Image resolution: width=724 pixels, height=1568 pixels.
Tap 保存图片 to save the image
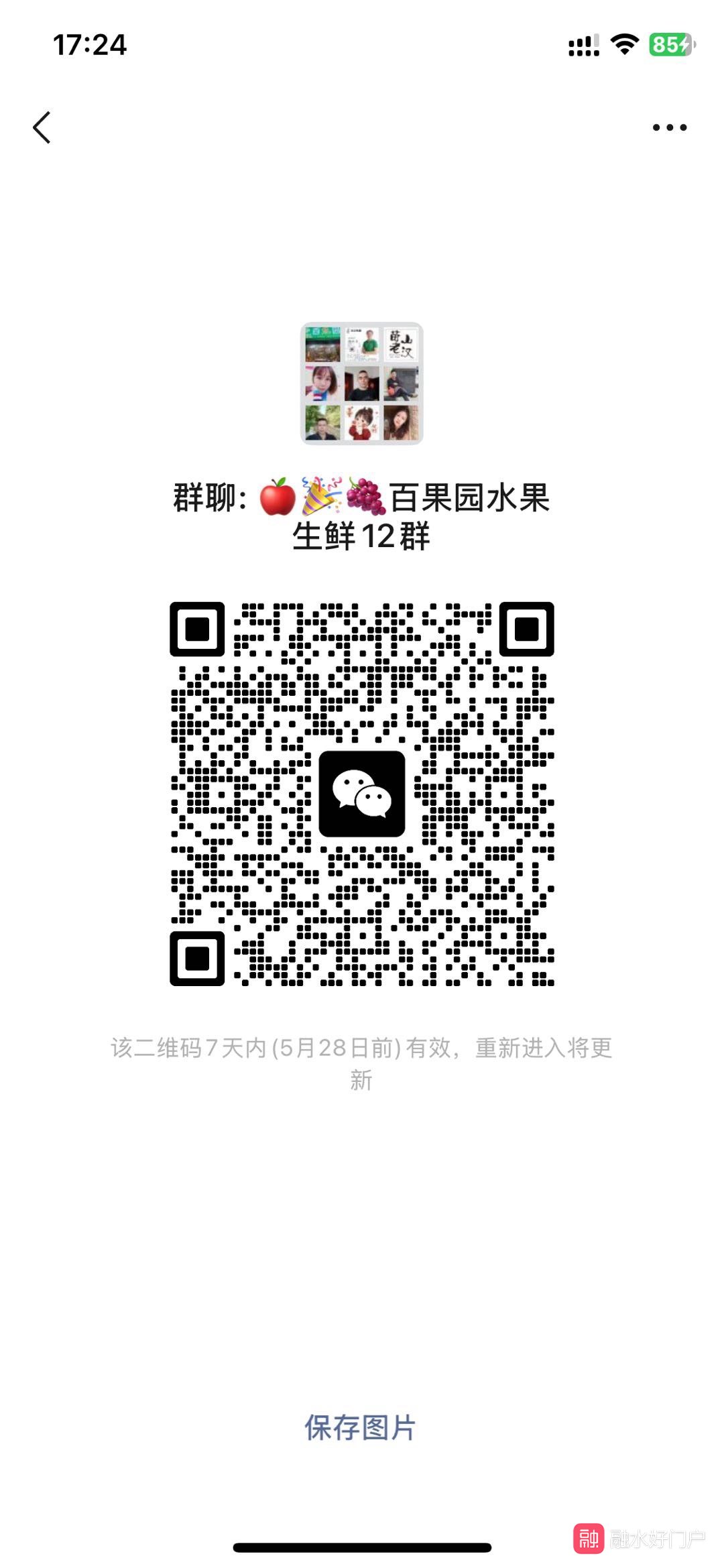tap(361, 1427)
